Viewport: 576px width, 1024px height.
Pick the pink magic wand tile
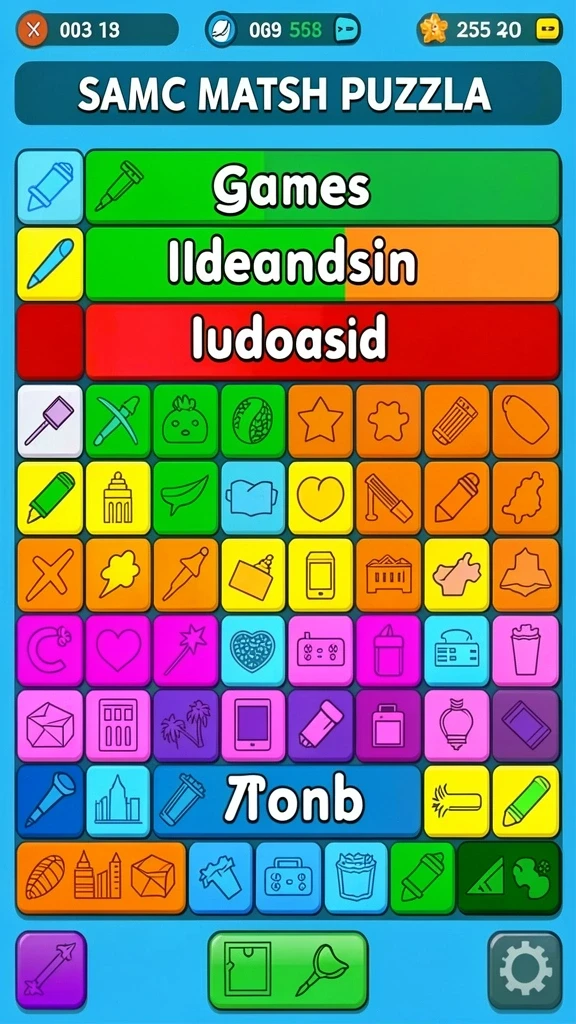(x=185, y=651)
